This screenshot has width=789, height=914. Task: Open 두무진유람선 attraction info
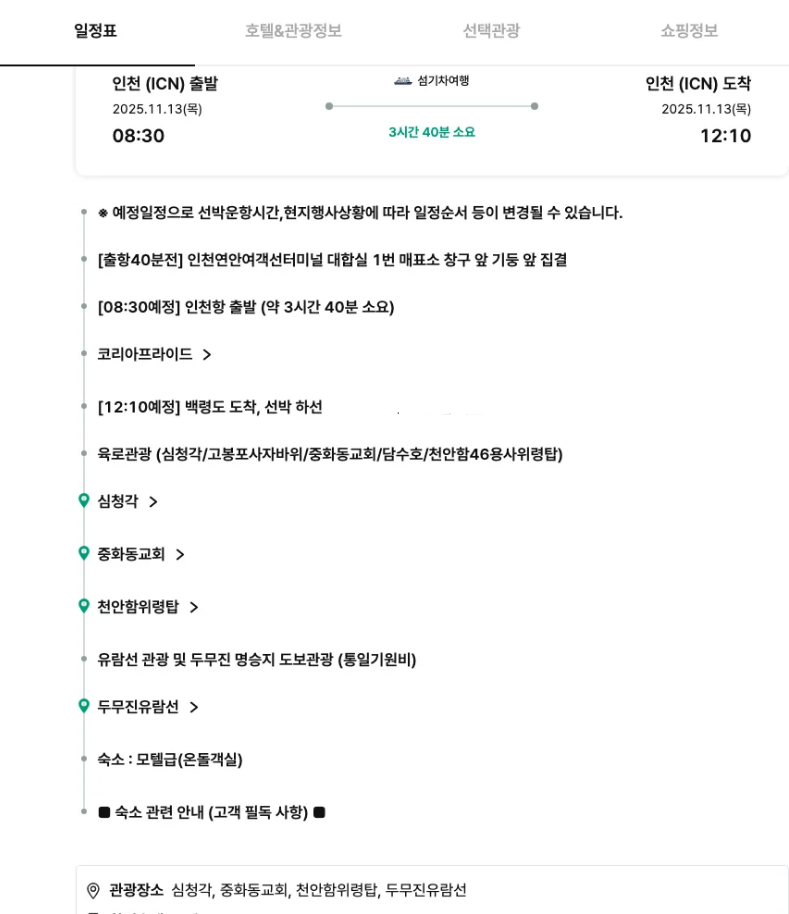pos(148,707)
